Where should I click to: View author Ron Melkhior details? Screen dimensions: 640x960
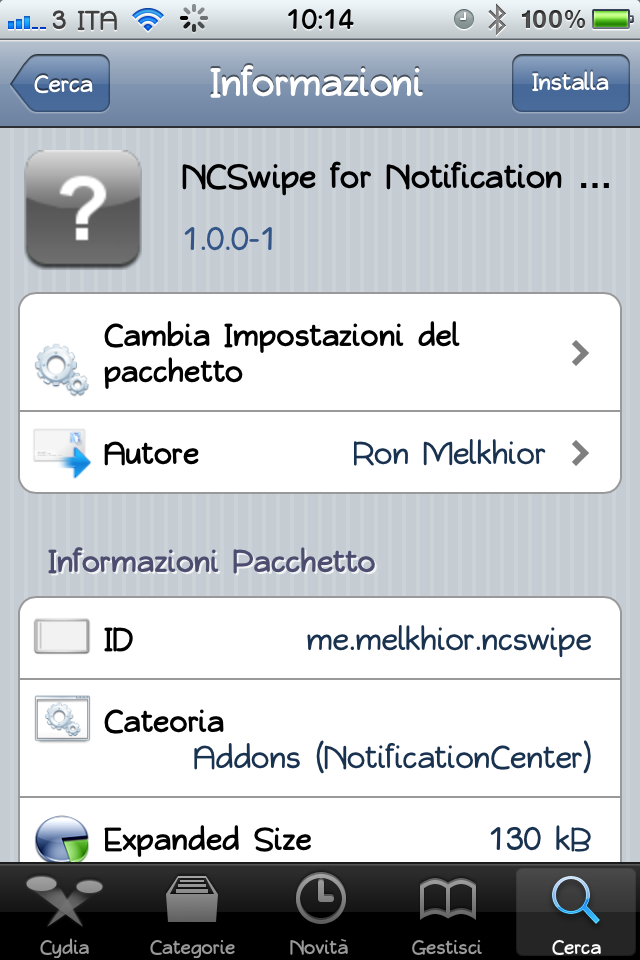pos(320,454)
